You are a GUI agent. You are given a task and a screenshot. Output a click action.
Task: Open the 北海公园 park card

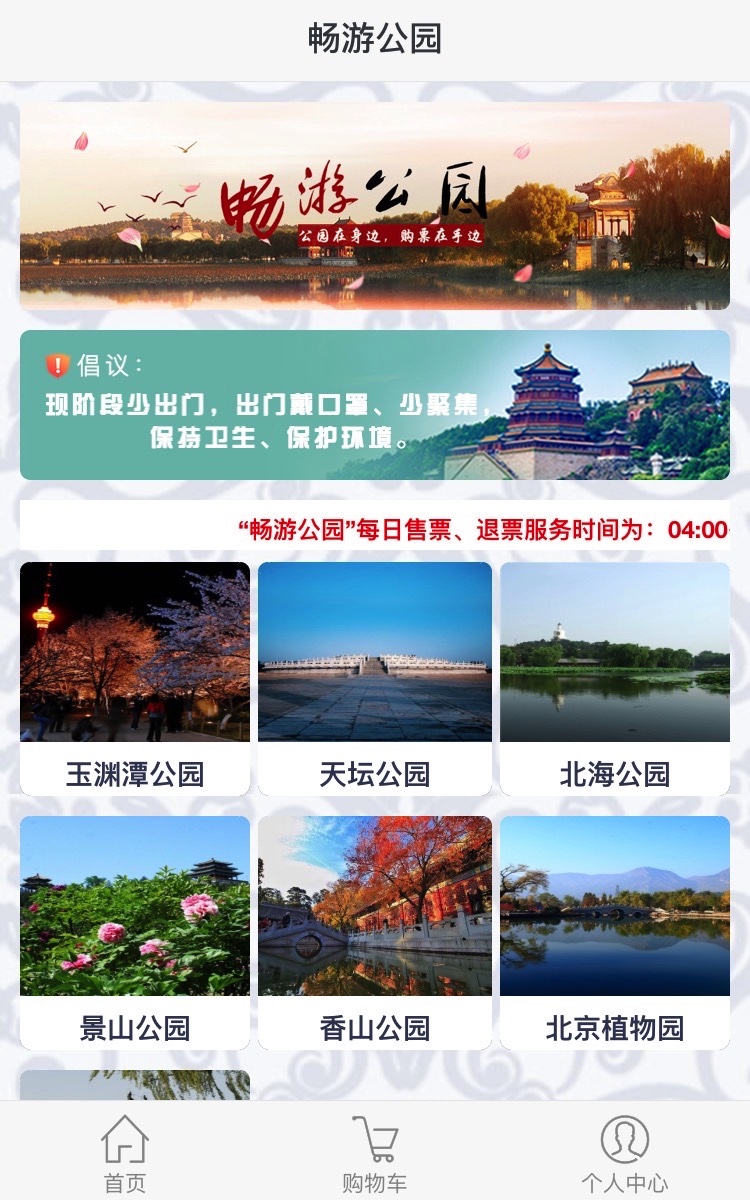(x=615, y=678)
